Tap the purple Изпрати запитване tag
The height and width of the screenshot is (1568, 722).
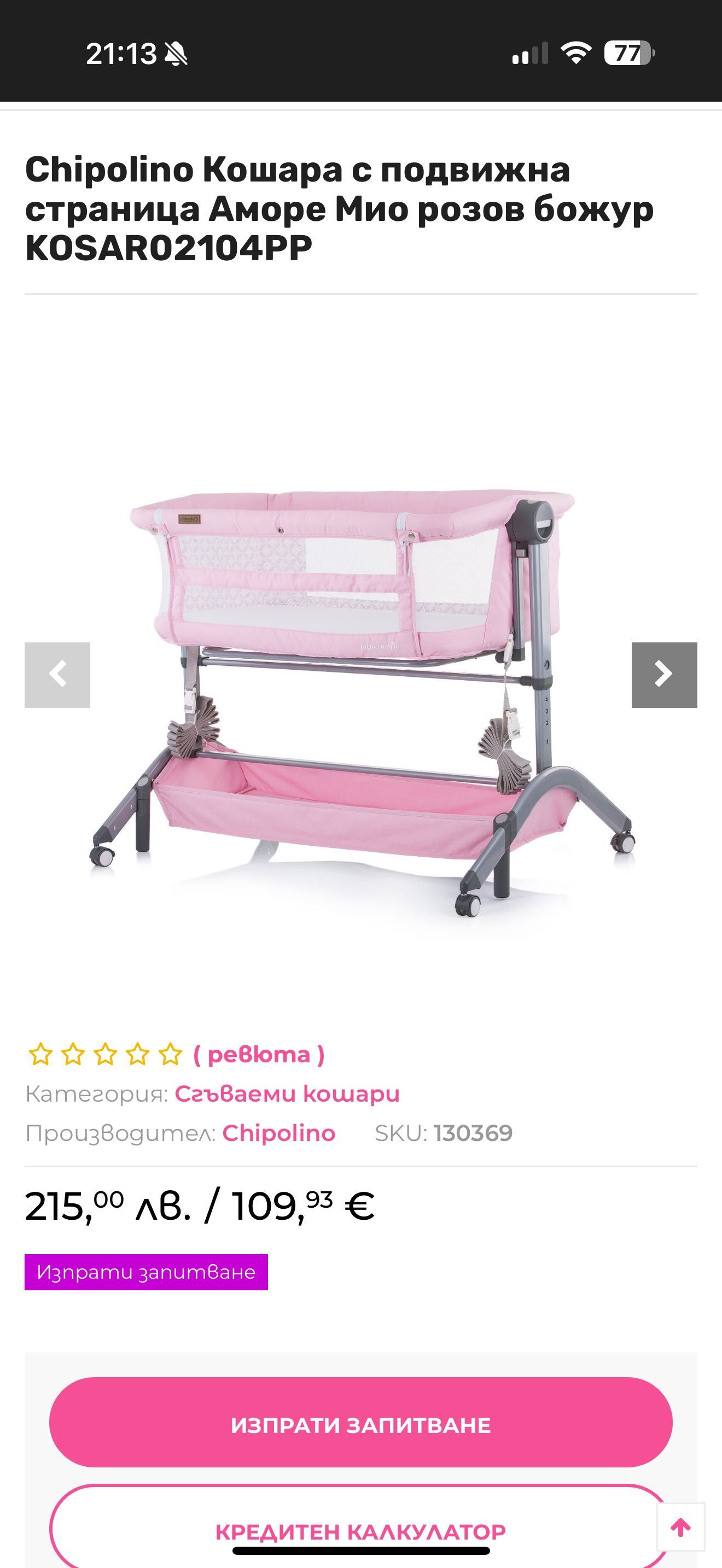[x=145, y=1272]
